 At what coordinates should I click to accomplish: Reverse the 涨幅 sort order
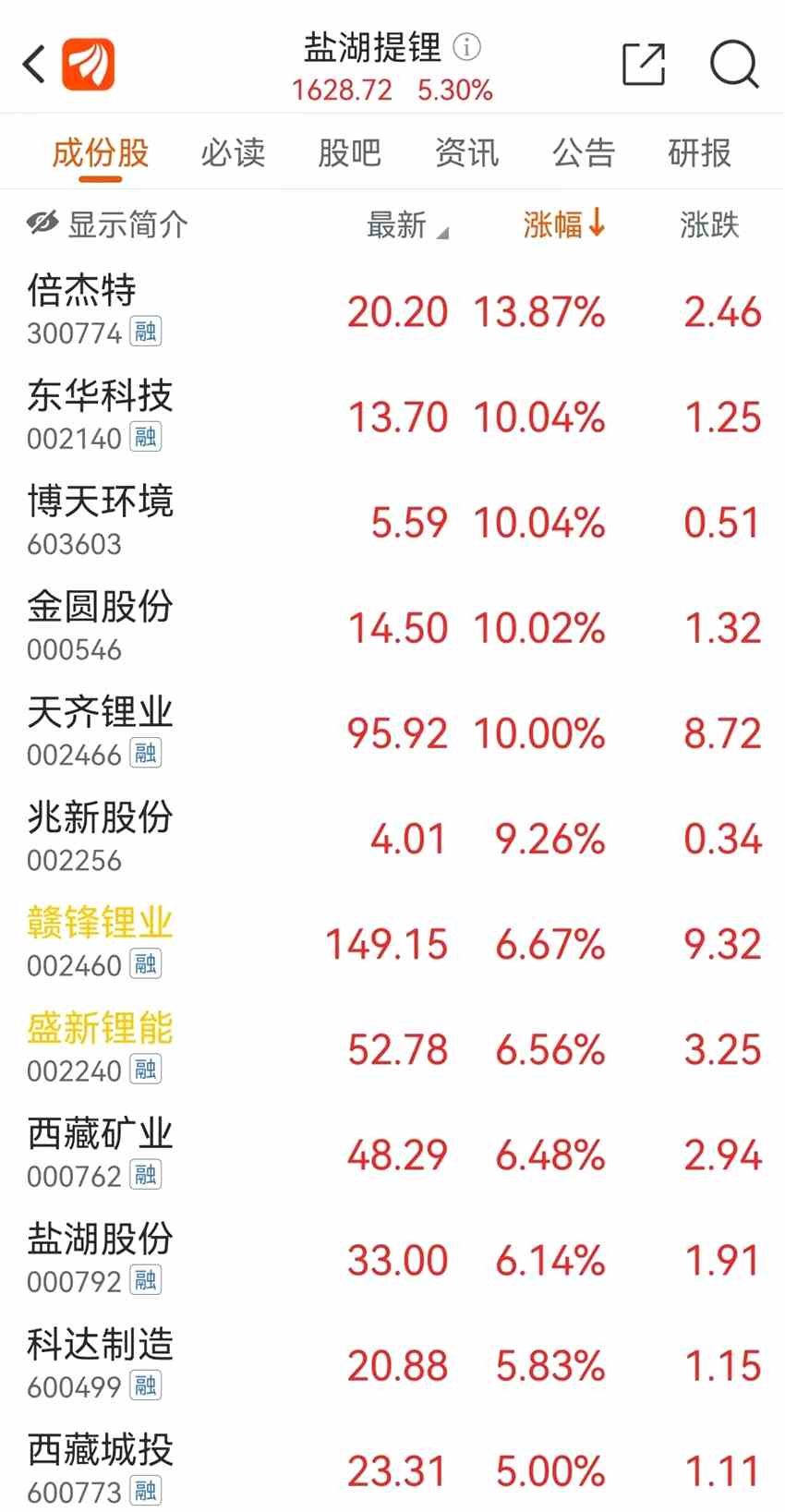click(563, 224)
